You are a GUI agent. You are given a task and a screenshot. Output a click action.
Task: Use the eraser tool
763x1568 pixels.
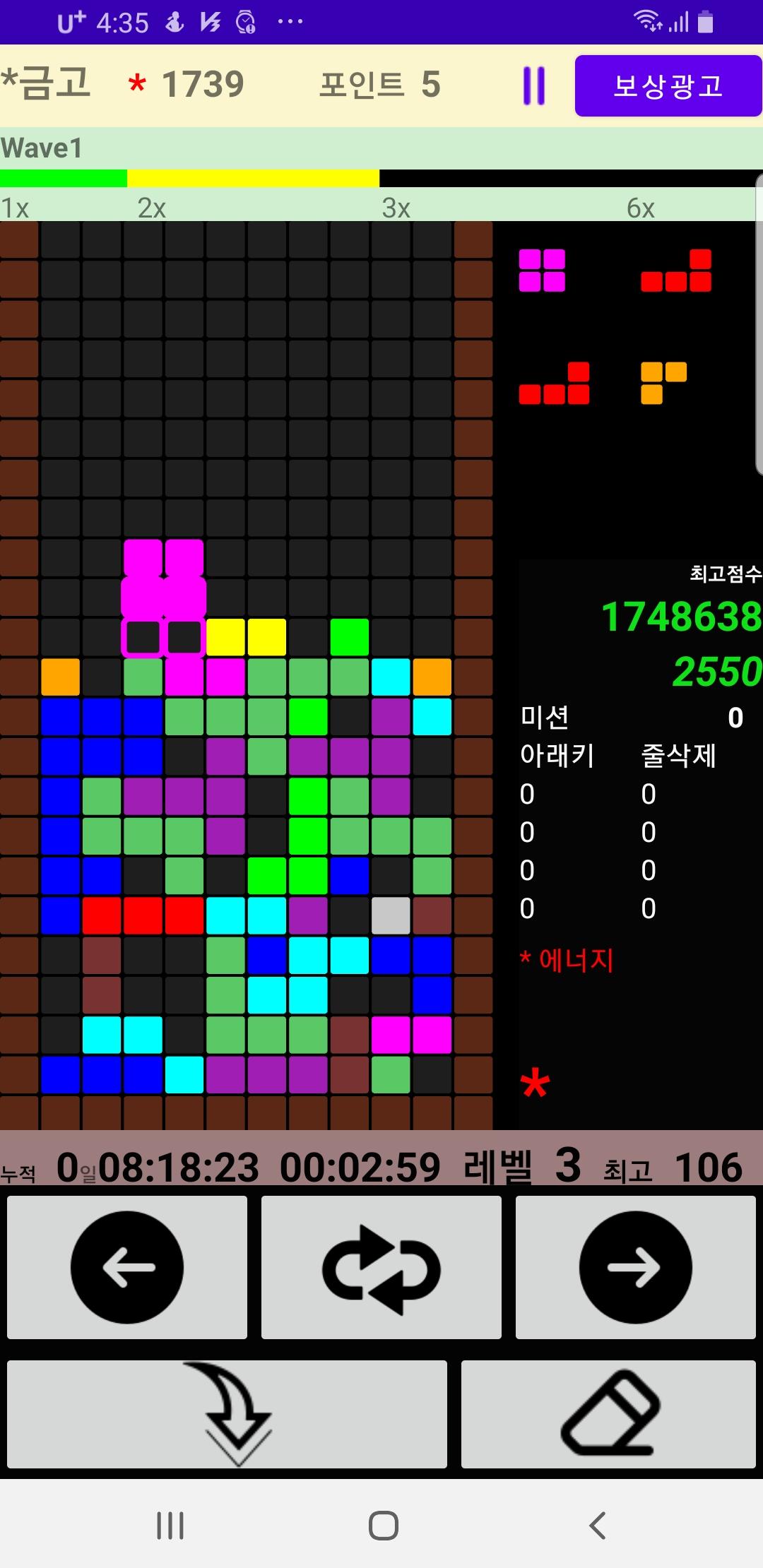pos(609,1414)
